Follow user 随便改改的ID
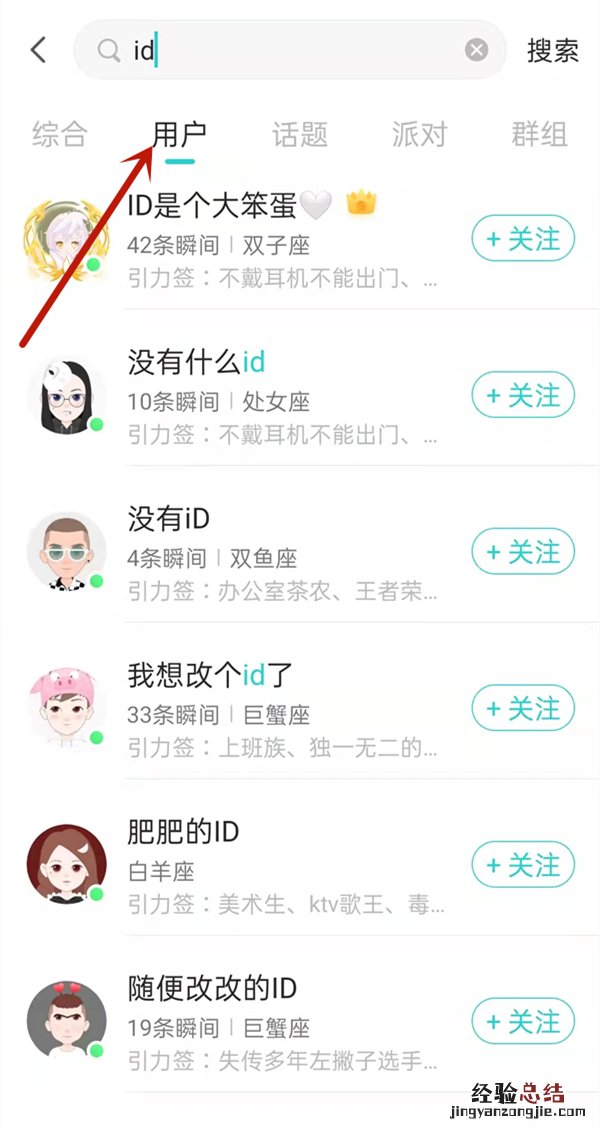This screenshot has height=1130, width=600. pyautogui.click(x=523, y=1022)
